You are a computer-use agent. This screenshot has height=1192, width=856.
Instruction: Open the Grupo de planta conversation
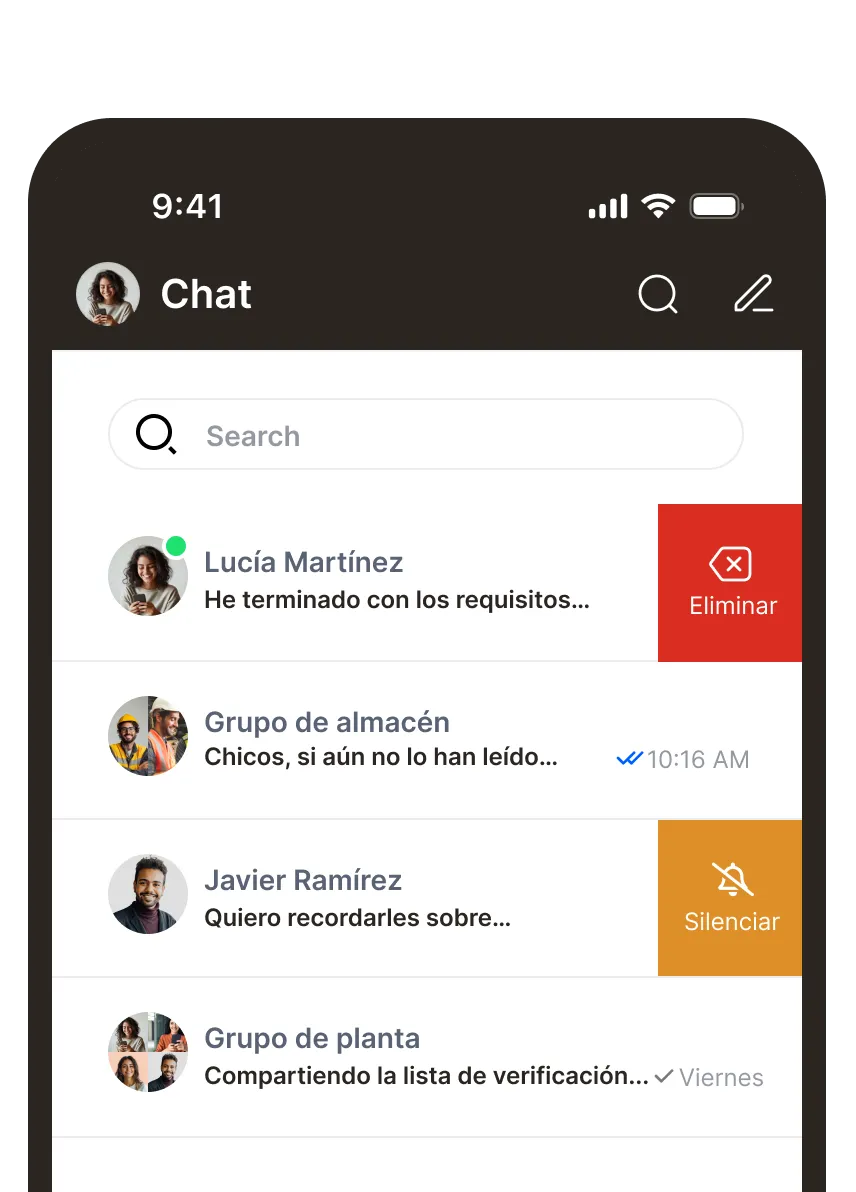coord(400,1057)
